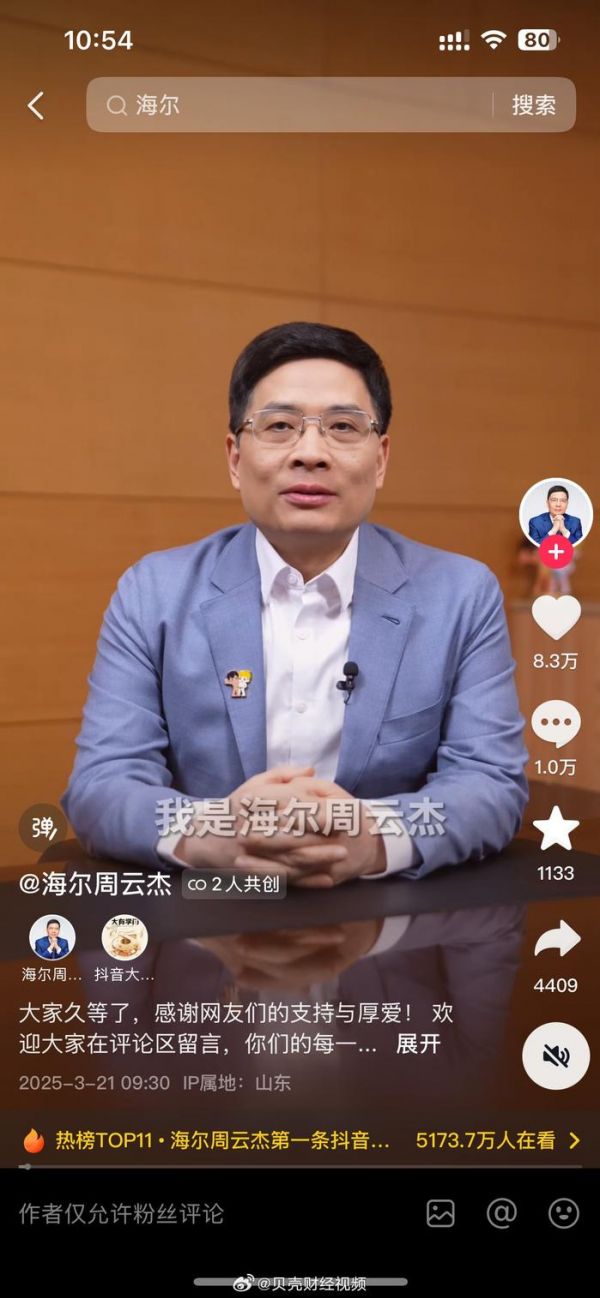Follow the author via the red plus
600x1298 pixels.
point(556,551)
